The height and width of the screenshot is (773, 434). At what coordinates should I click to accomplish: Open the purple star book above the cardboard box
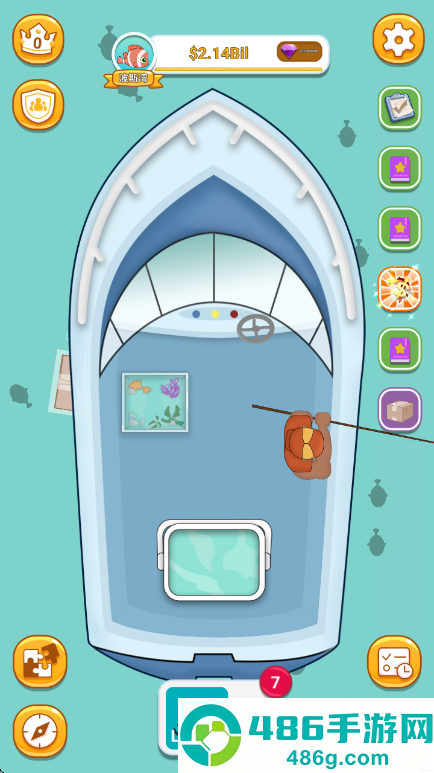399,349
